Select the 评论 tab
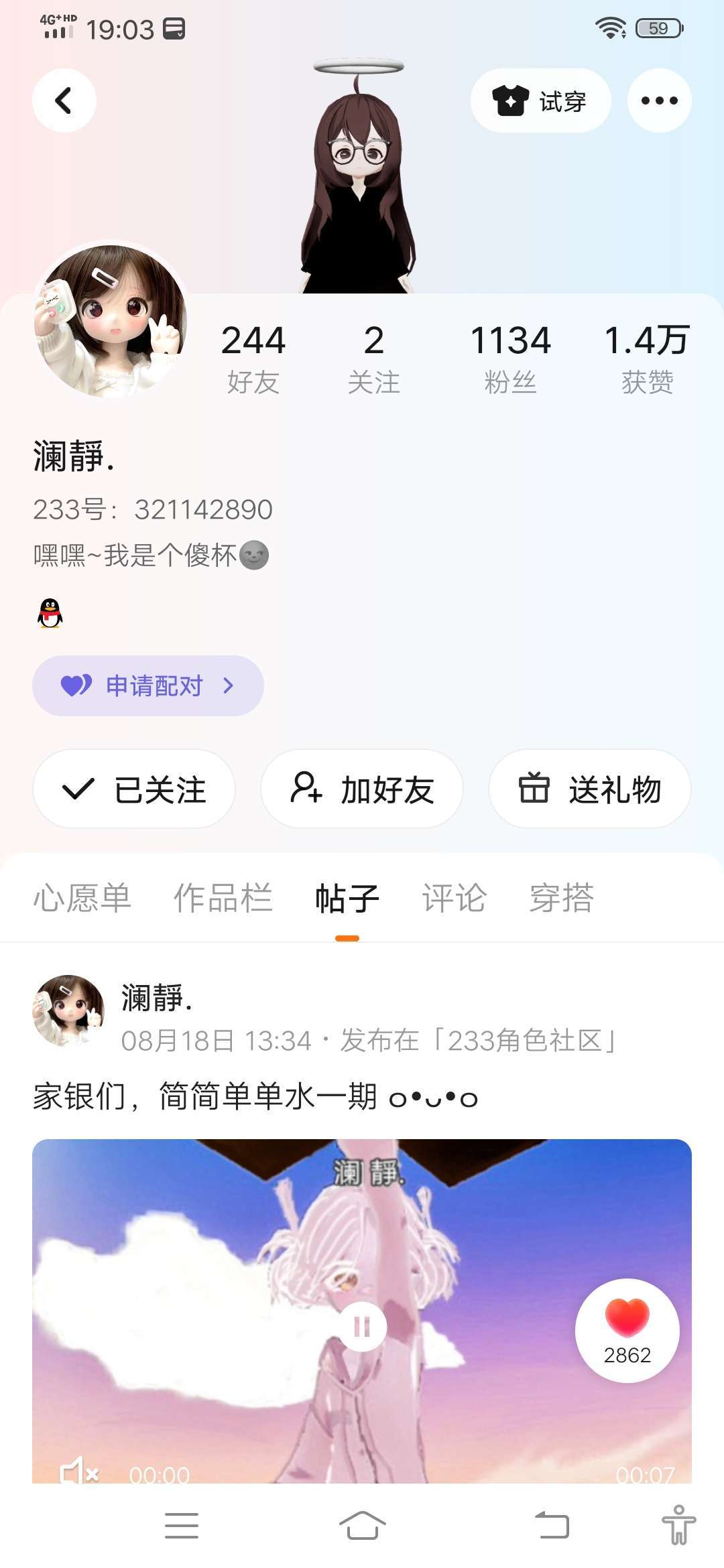This screenshot has width=724, height=1568. point(454,898)
